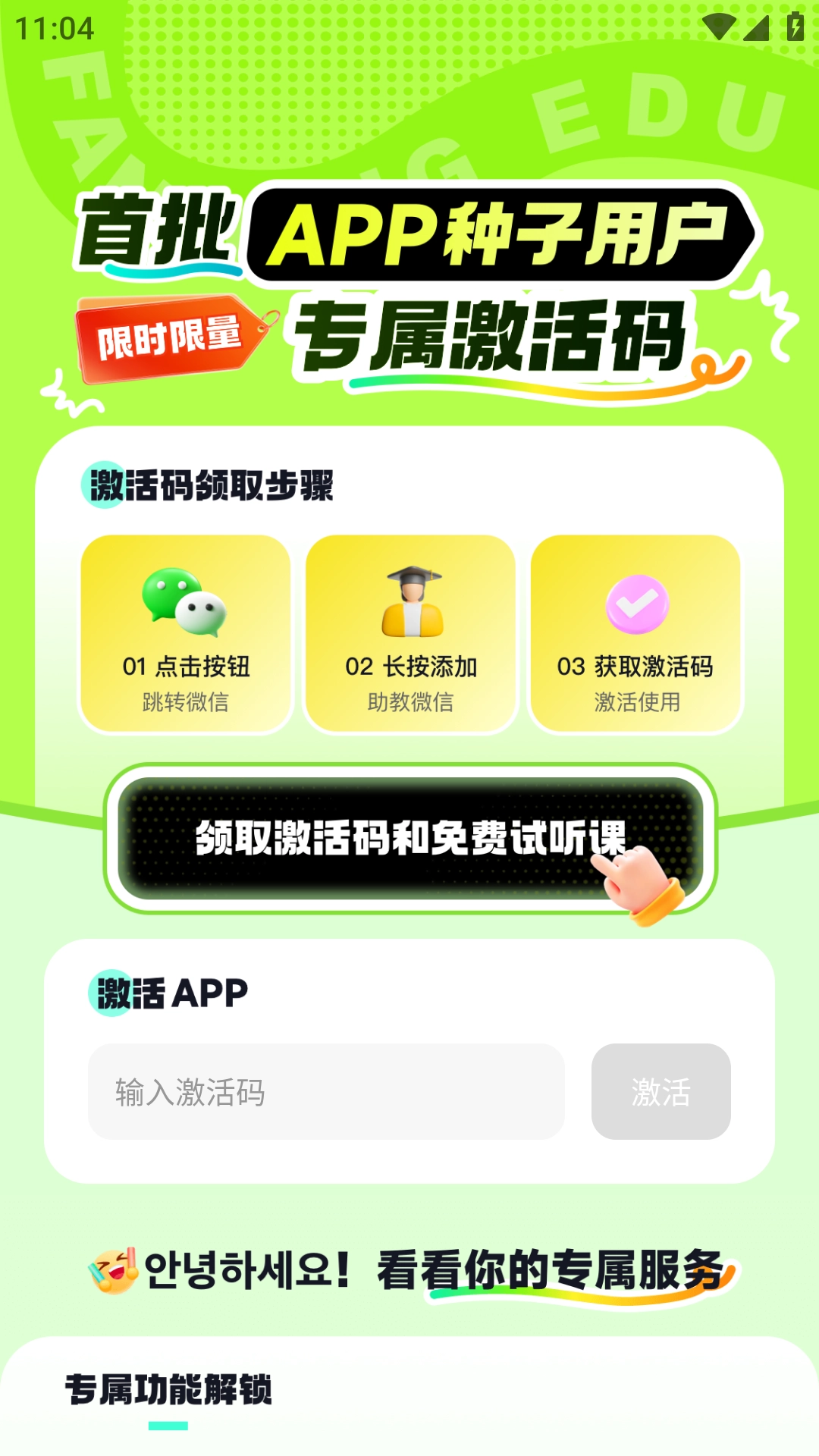The image size is (819, 1456).
Task: Tap the WeChat icon in step 01
Action: pyautogui.click(x=184, y=603)
